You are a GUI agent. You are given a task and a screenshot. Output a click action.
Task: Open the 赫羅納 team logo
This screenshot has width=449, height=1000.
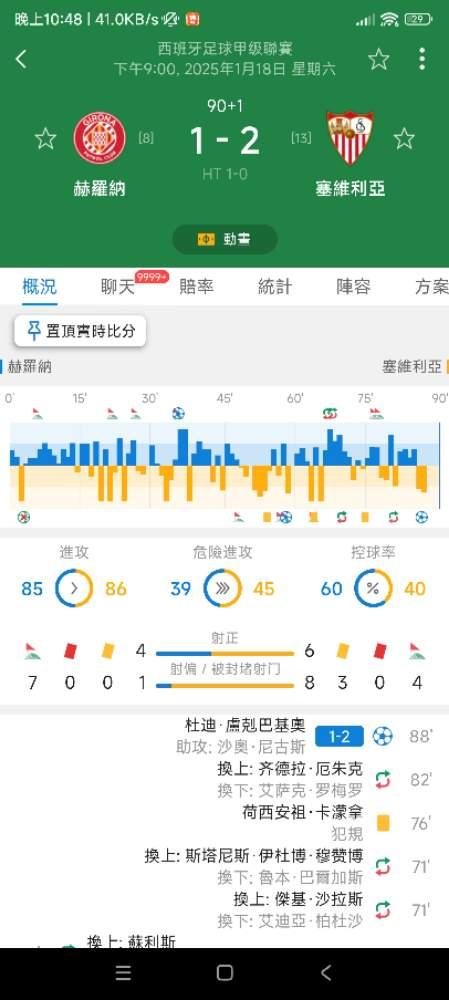click(x=99, y=137)
